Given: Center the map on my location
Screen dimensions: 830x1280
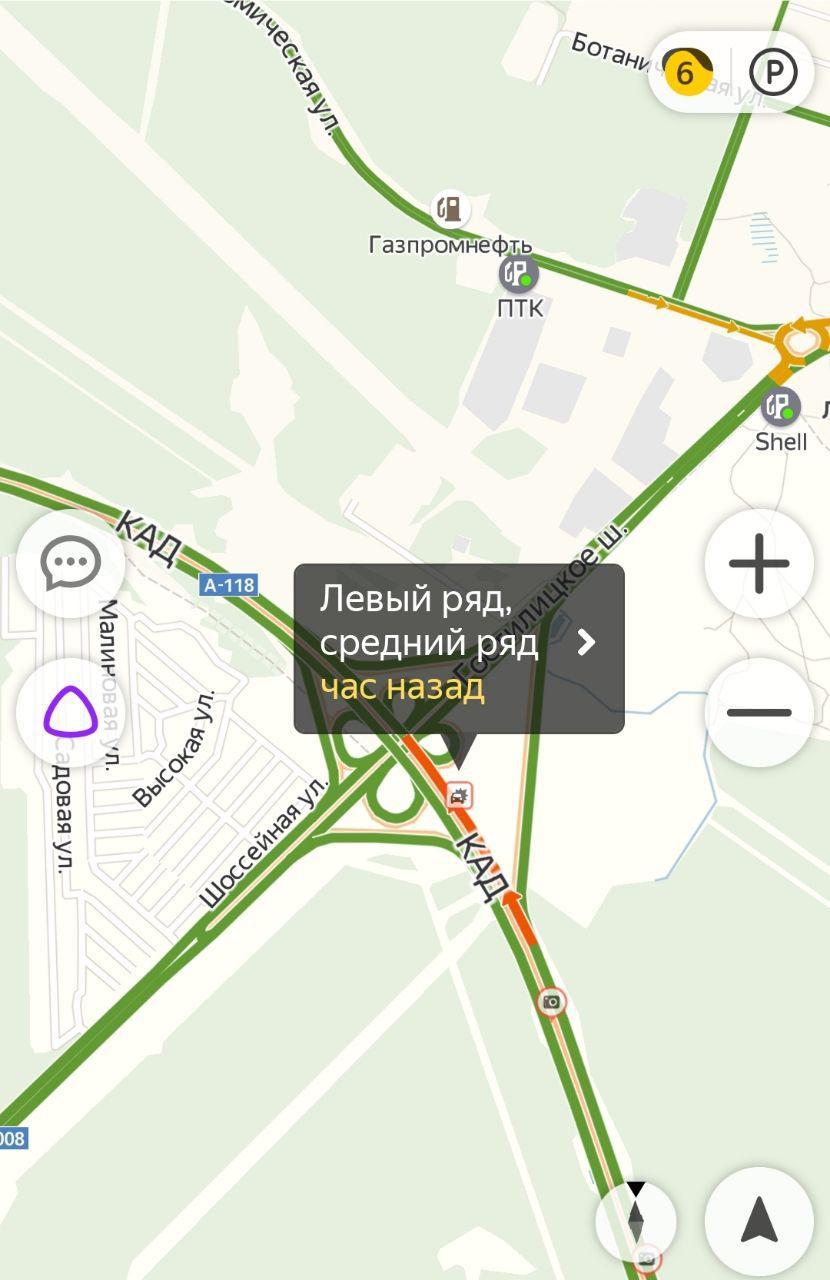Looking at the screenshot, I should [759, 1220].
